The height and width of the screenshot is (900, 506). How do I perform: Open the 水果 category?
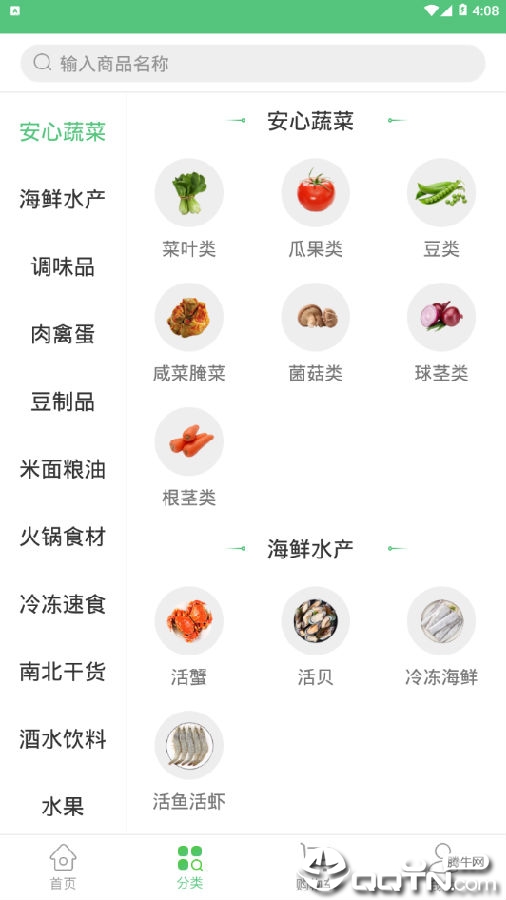click(x=63, y=806)
